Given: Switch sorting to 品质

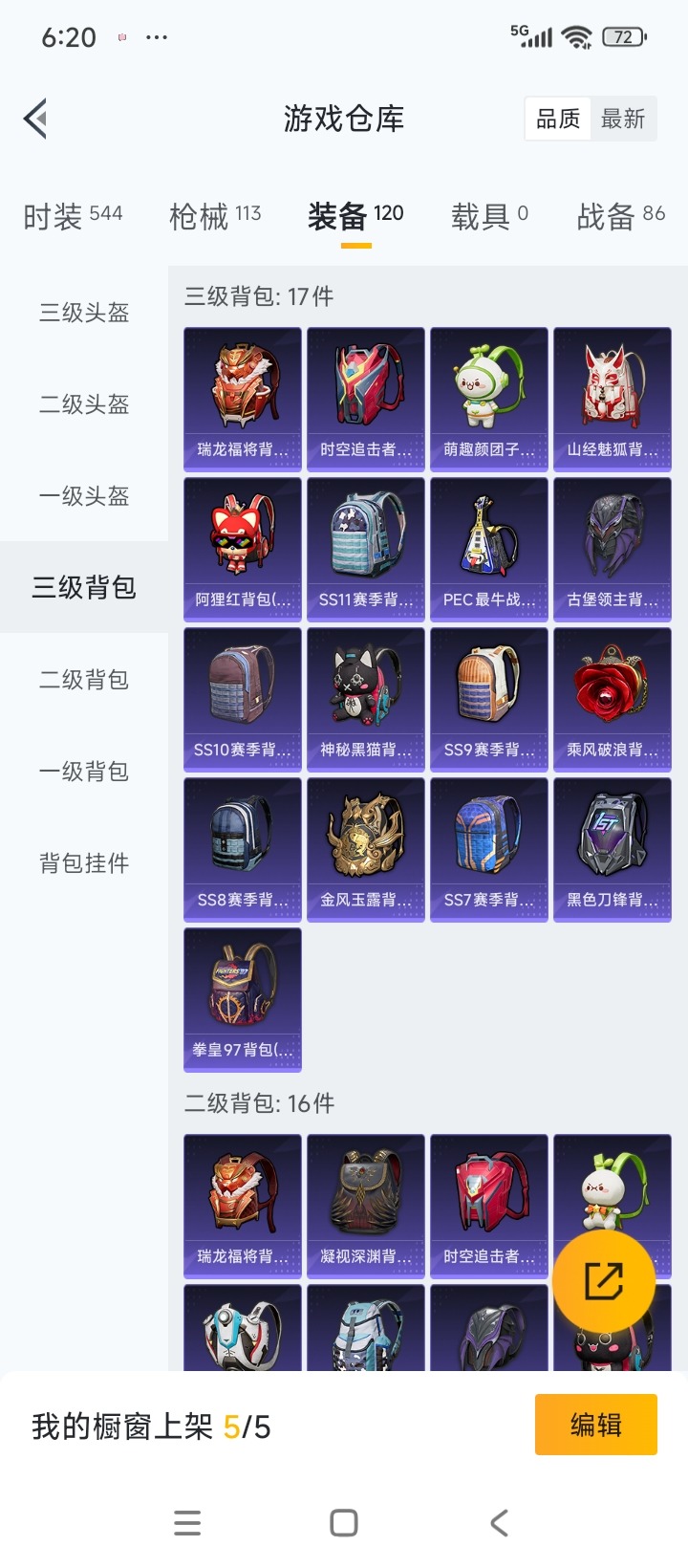Looking at the screenshot, I should [x=557, y=119].
